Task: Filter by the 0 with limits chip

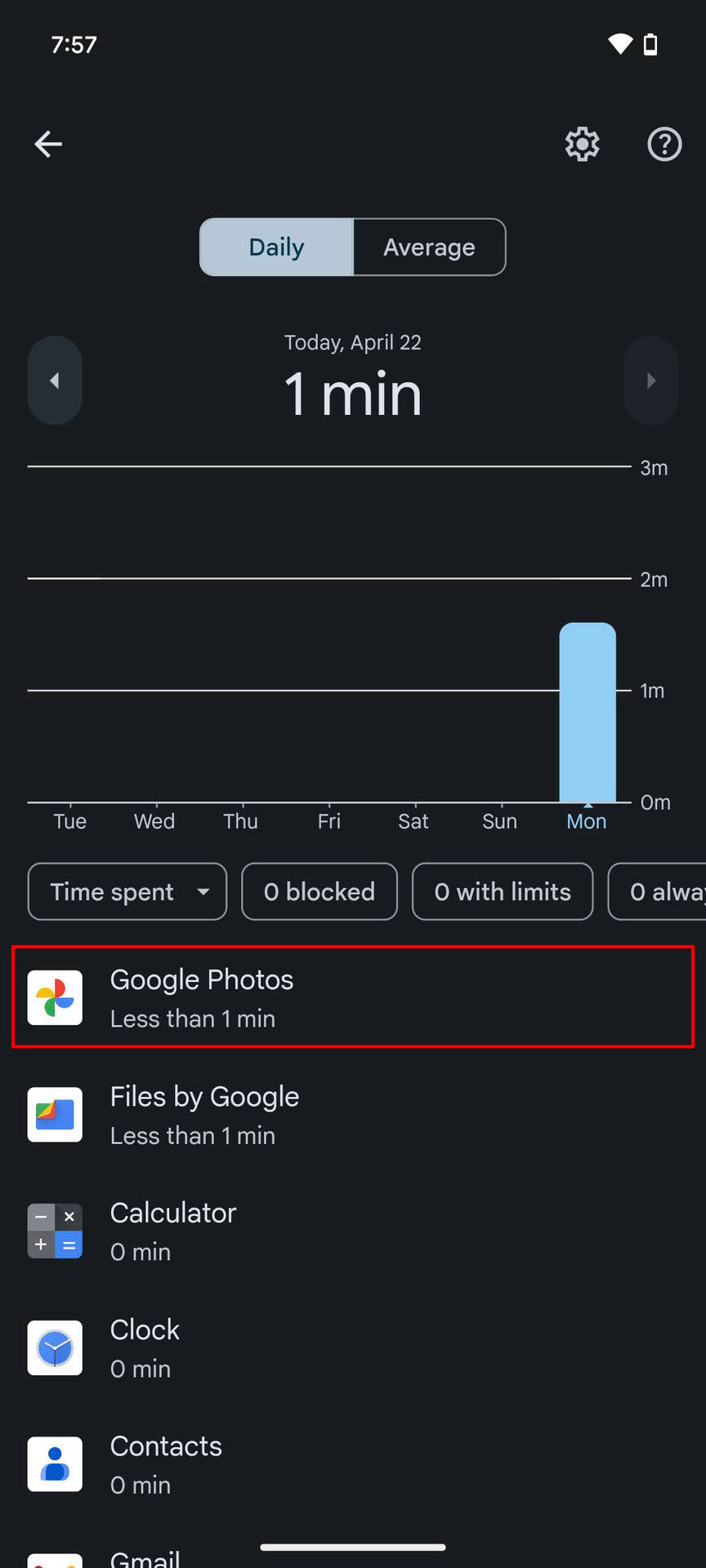Action: coord(503,892)
